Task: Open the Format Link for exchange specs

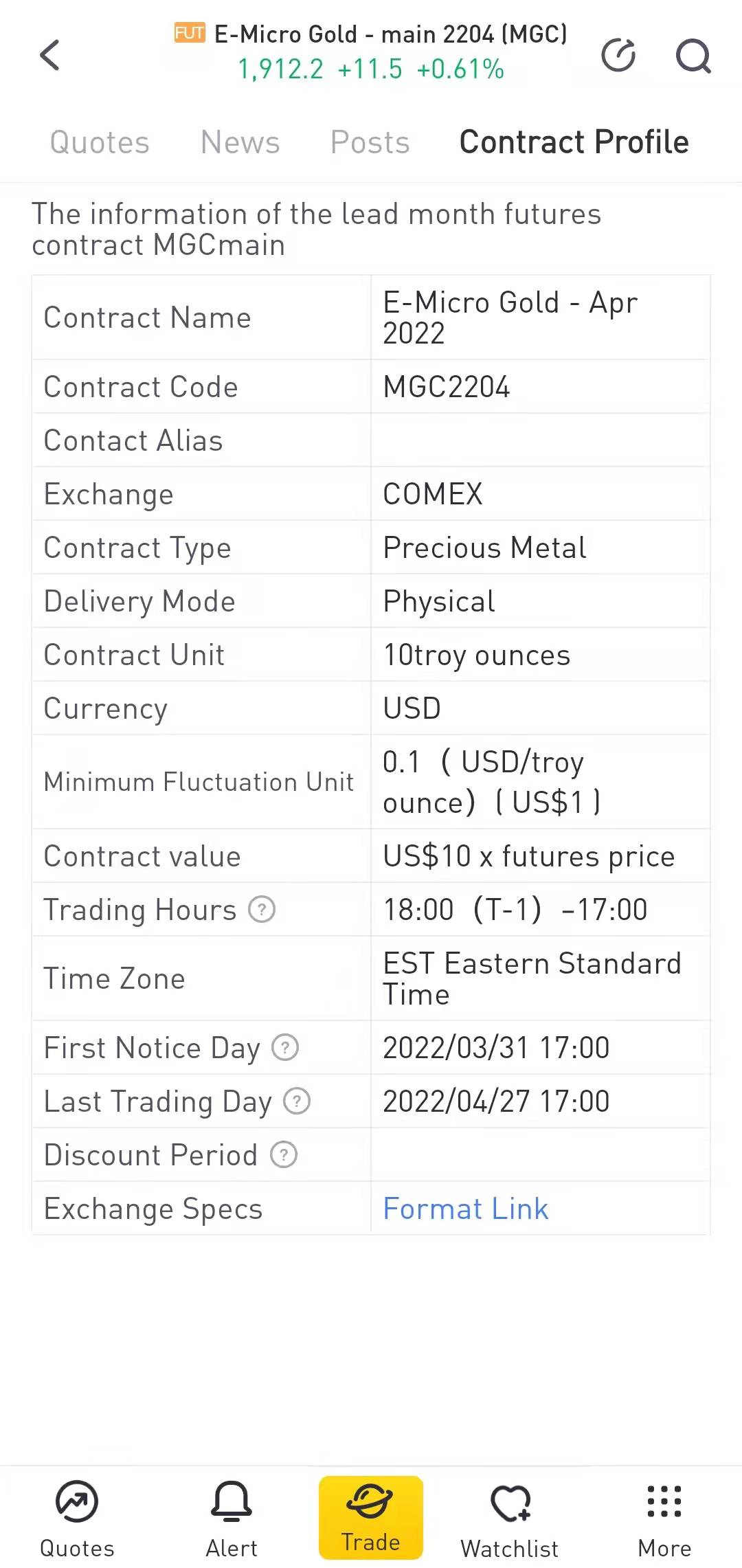Action: click(x=465, y=1209)
